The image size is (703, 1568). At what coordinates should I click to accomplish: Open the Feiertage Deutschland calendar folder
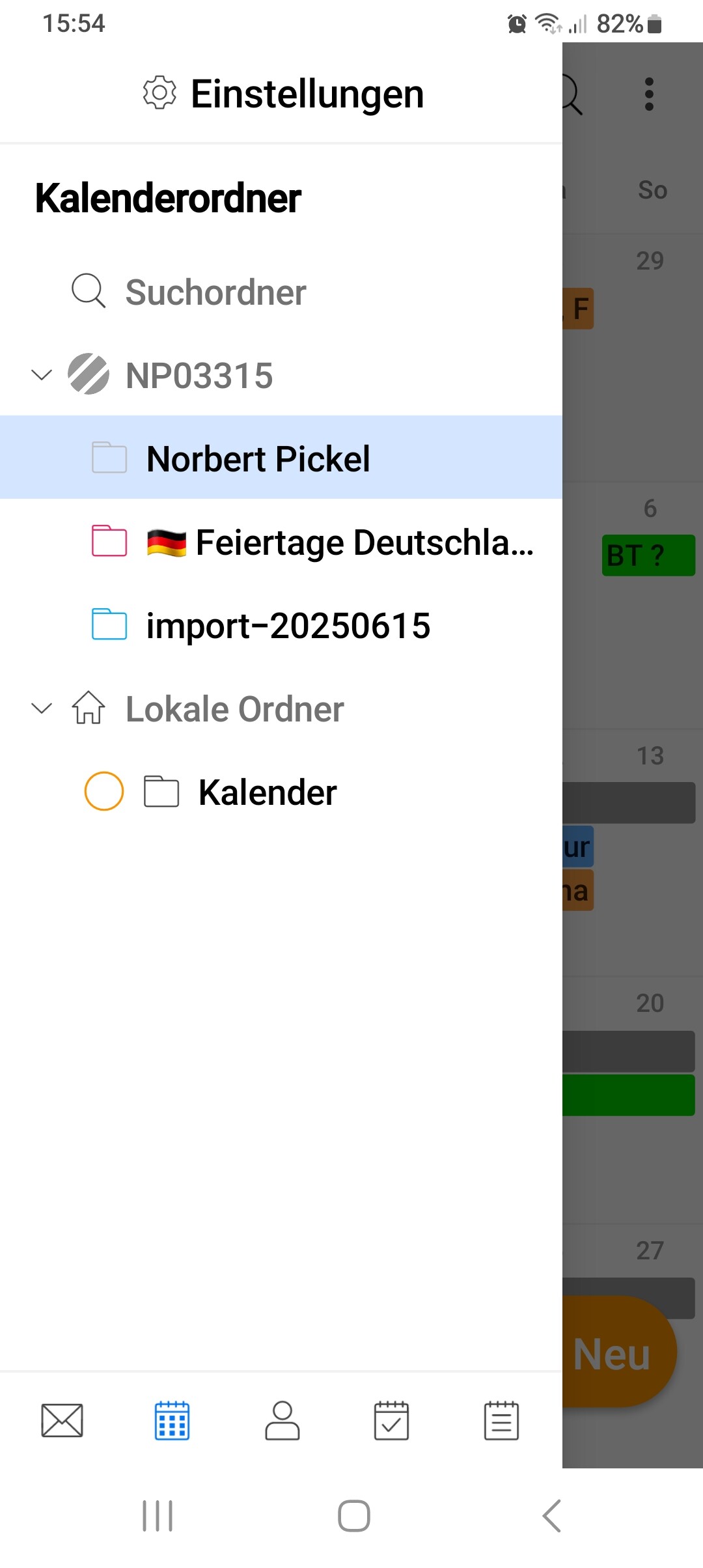pyautogui.click(x=281, y=542)
